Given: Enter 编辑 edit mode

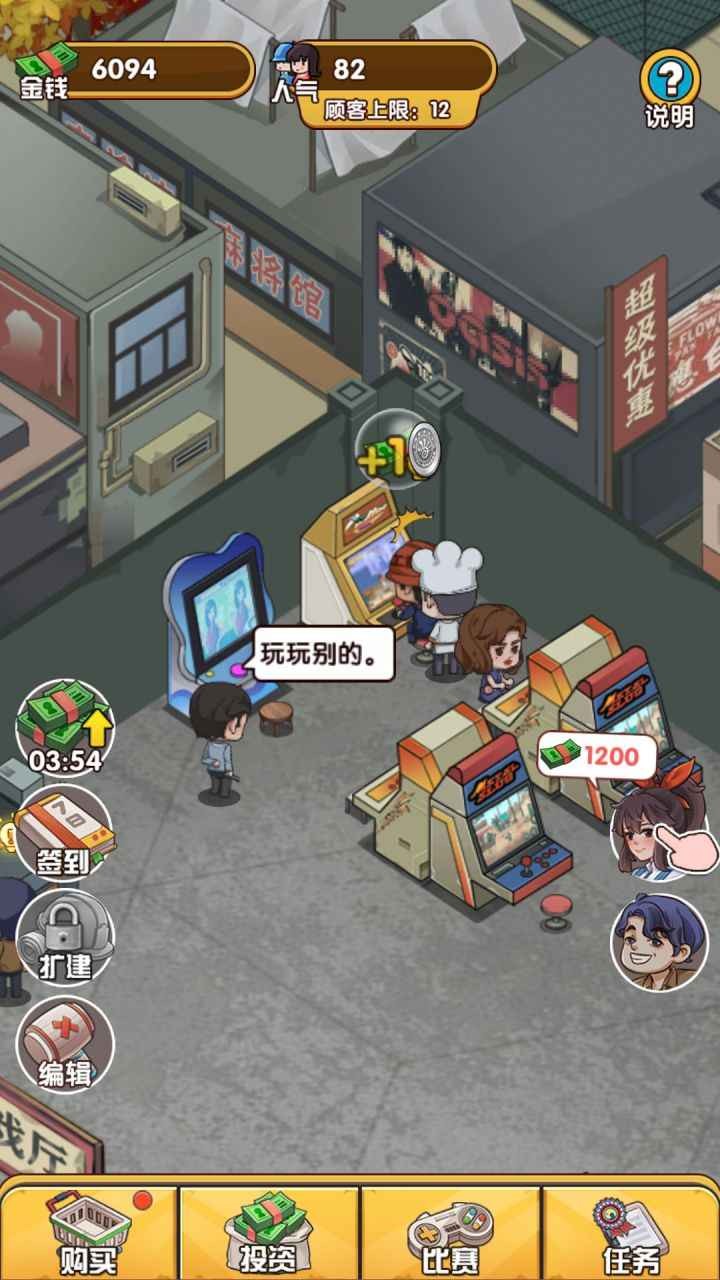Looking at the screenshot, I should 65,1045.
